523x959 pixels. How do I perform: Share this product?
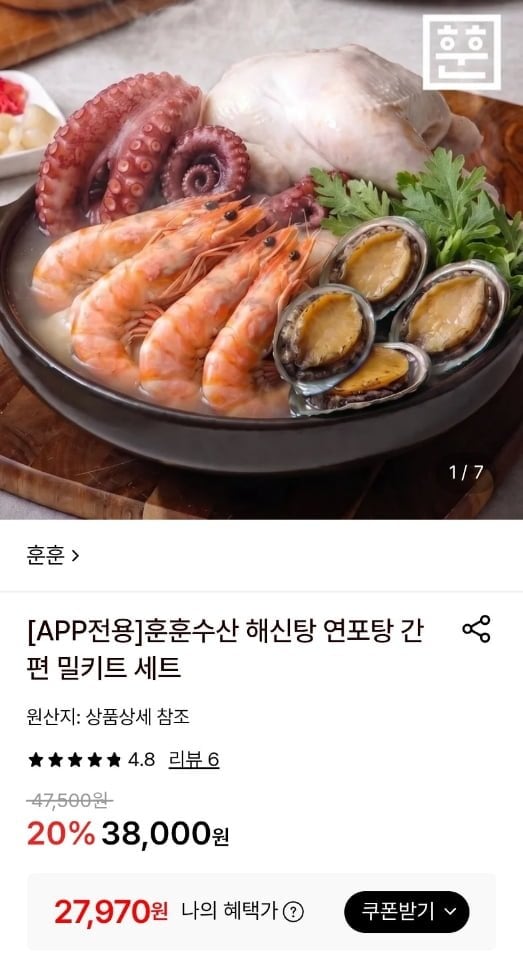[476, 629]
